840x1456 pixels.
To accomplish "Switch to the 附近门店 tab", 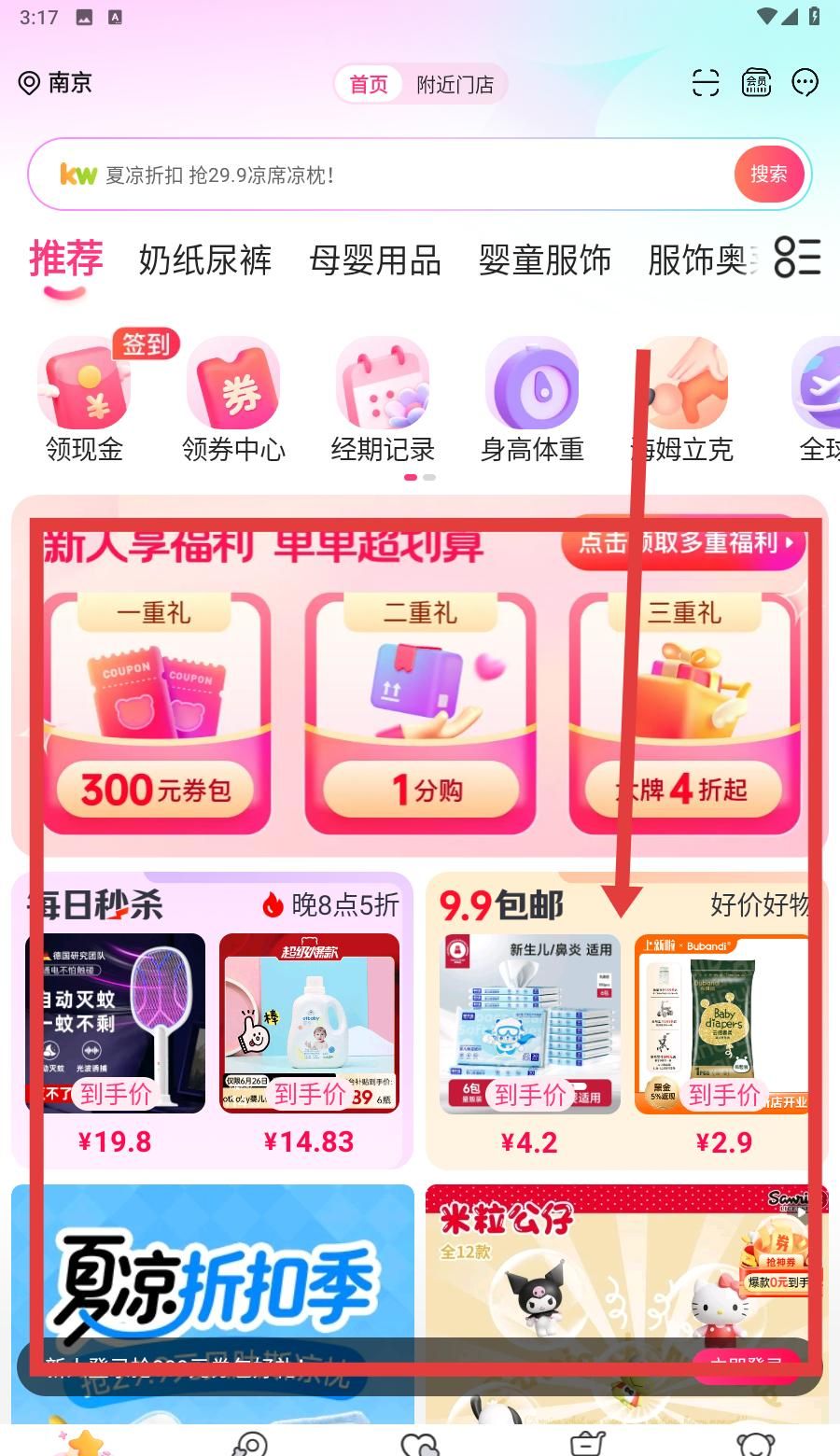I will 455,85.
